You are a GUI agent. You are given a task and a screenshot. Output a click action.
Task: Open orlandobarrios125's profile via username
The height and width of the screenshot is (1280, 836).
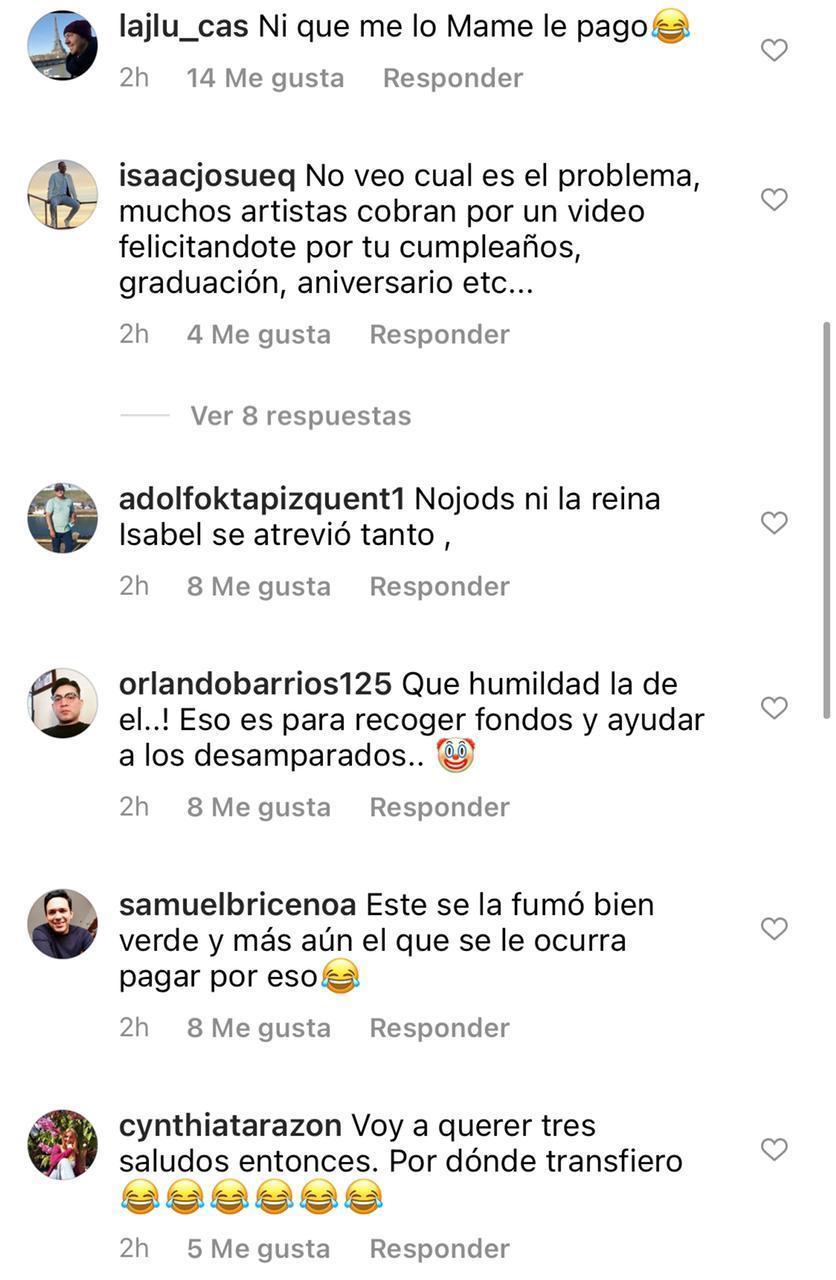(x=255, y=684)
